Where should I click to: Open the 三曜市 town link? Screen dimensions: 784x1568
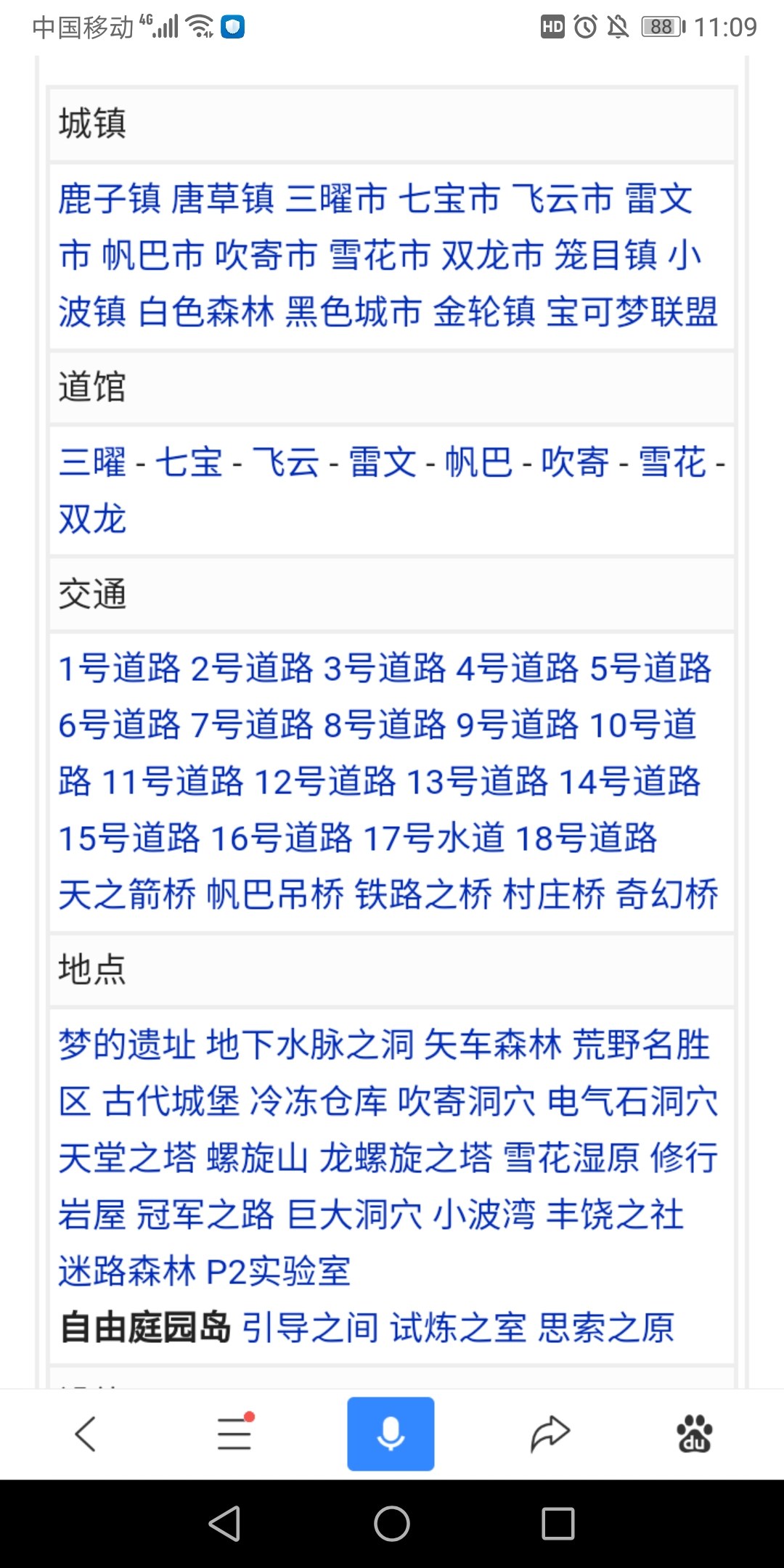[336, 199]
